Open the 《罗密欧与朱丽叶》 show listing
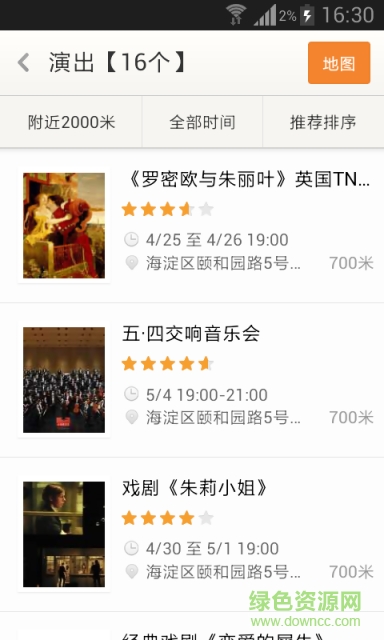Screen dimensions: 384x640 pos(192,226)
